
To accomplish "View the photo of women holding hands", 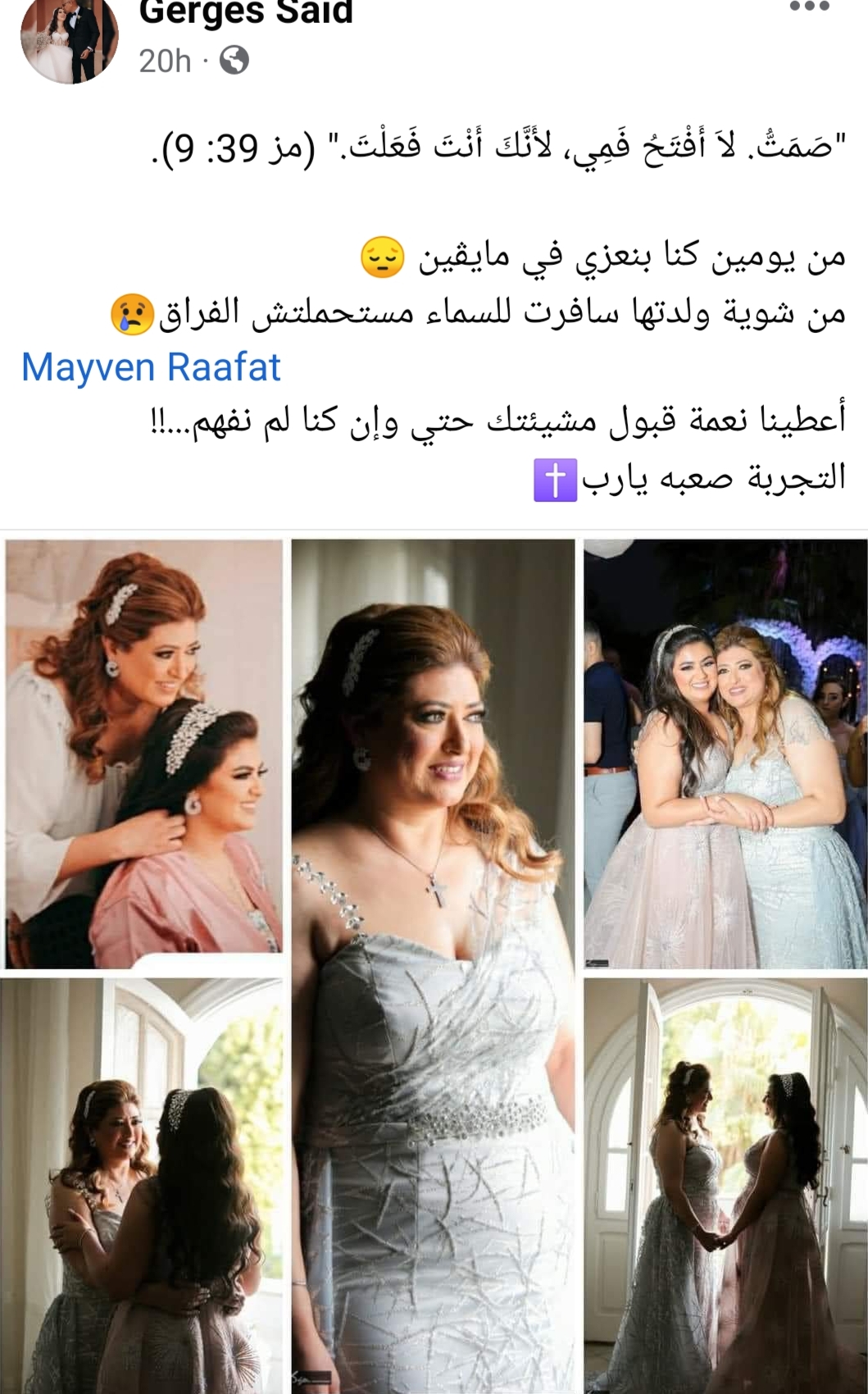I will coord(725,1185).
